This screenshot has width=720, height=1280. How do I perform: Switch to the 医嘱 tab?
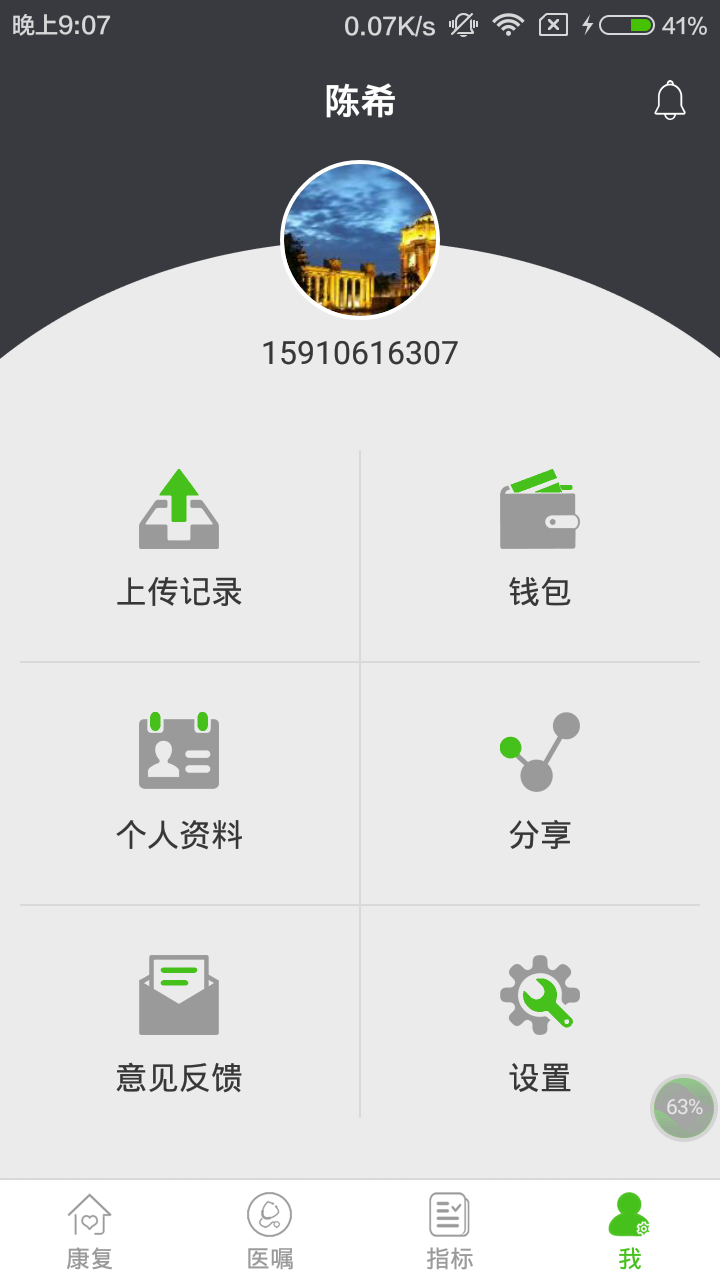point(270,1230)
